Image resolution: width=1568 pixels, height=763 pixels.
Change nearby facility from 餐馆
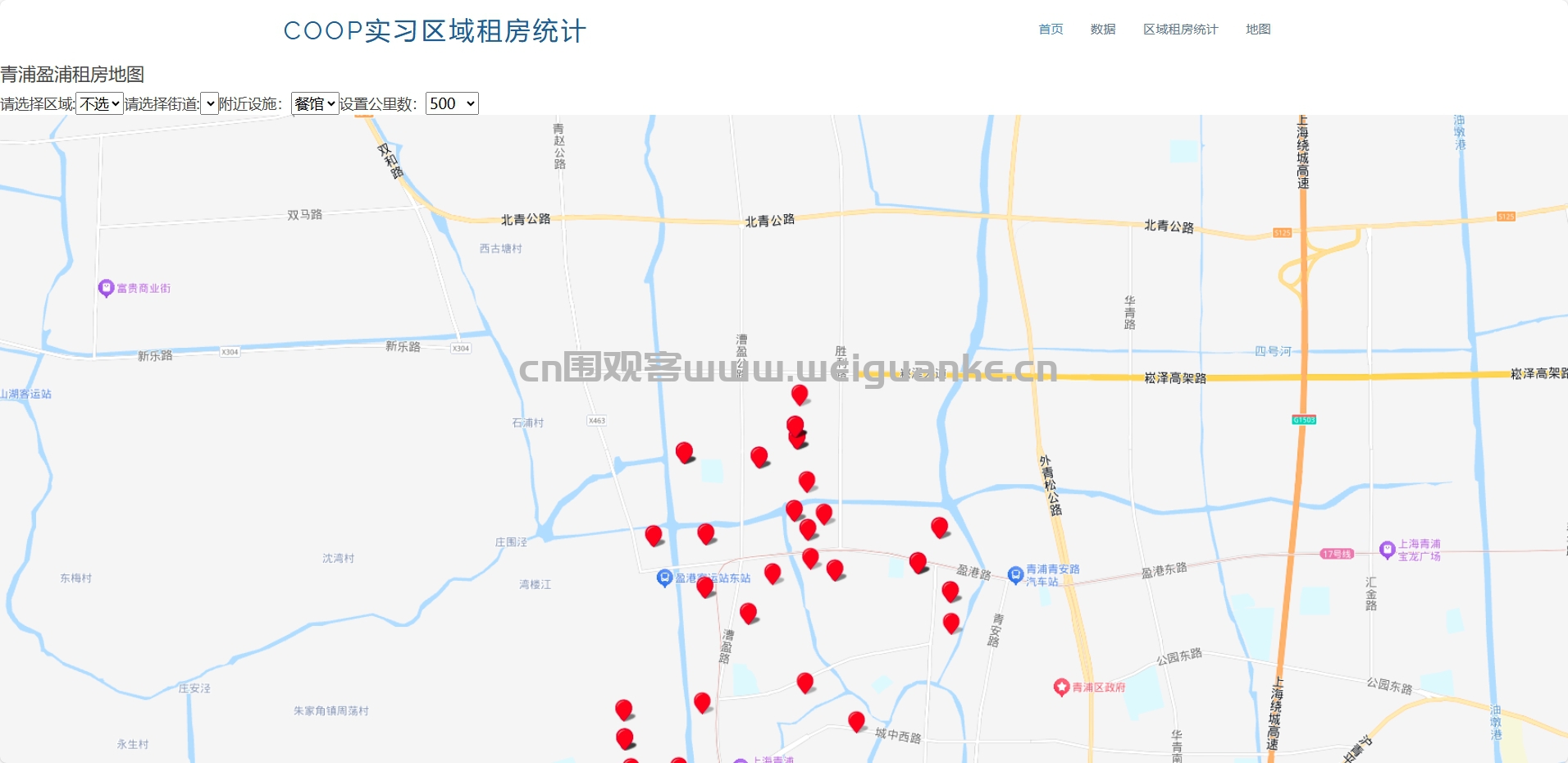click(315, 104)
